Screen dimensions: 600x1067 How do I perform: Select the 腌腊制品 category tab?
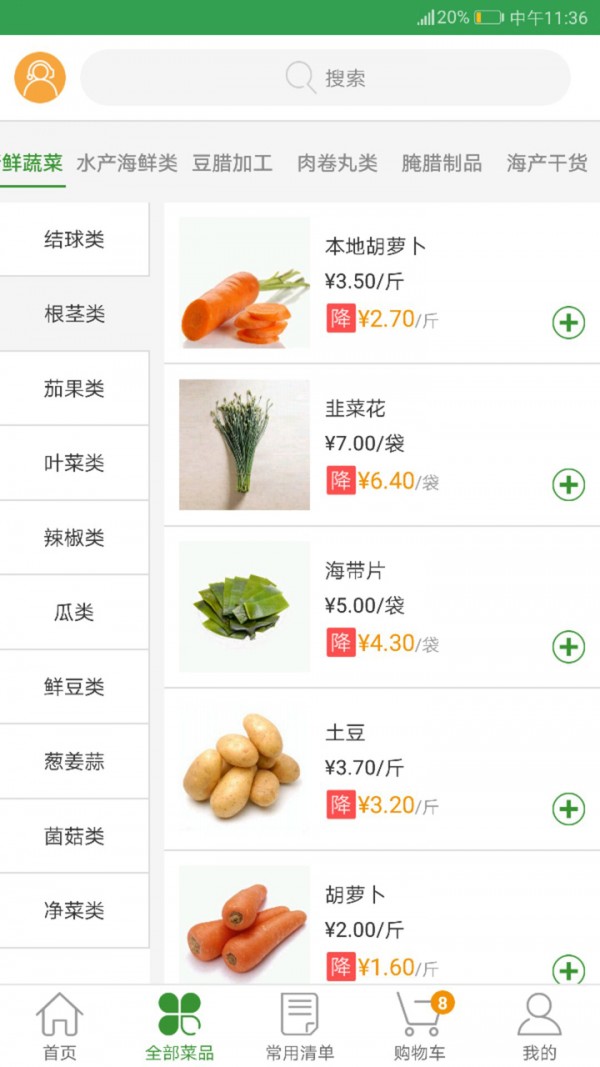pyautogui.click(x=442, y=163)
